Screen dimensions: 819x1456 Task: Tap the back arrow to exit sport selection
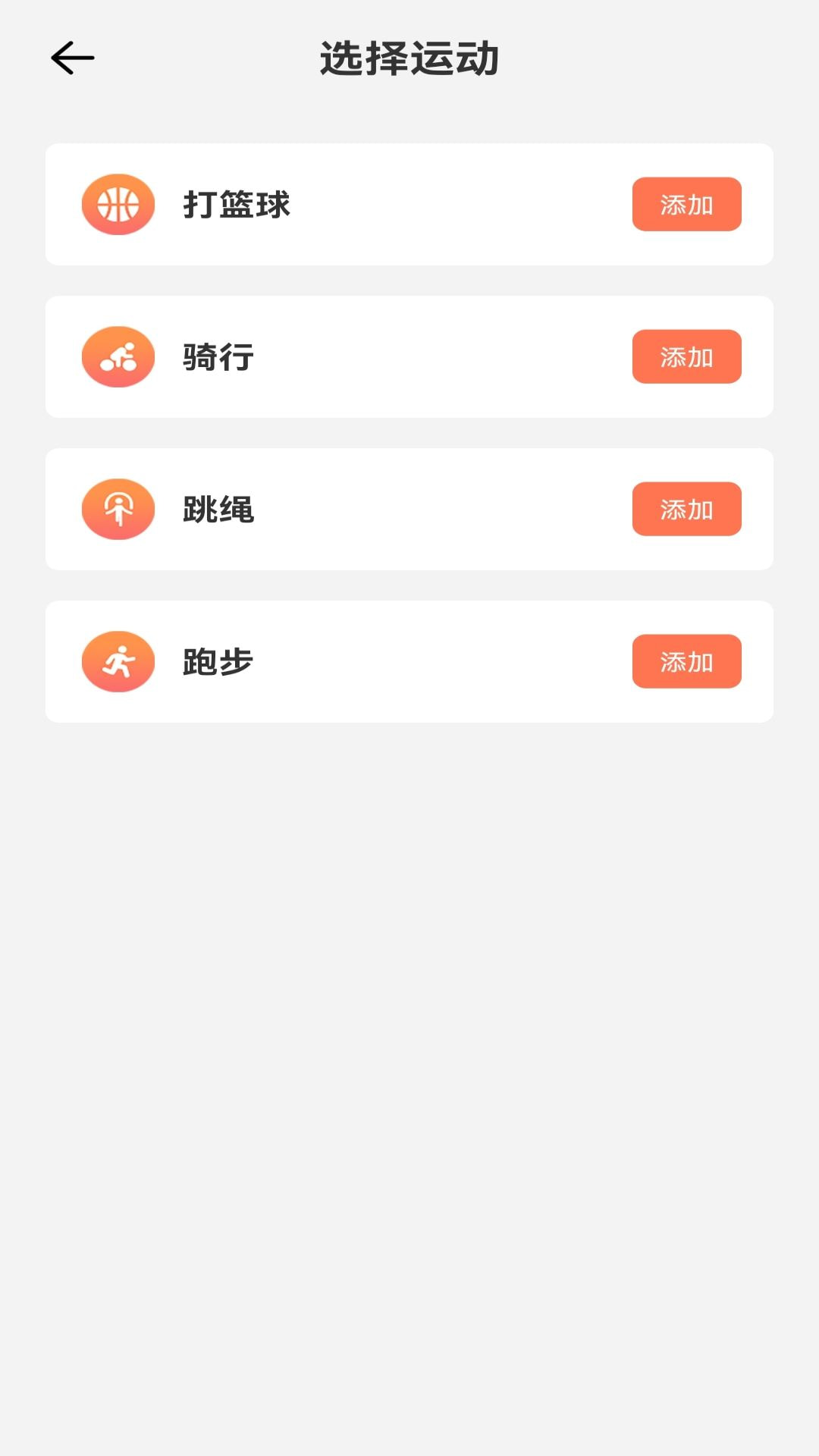[72, 57]
